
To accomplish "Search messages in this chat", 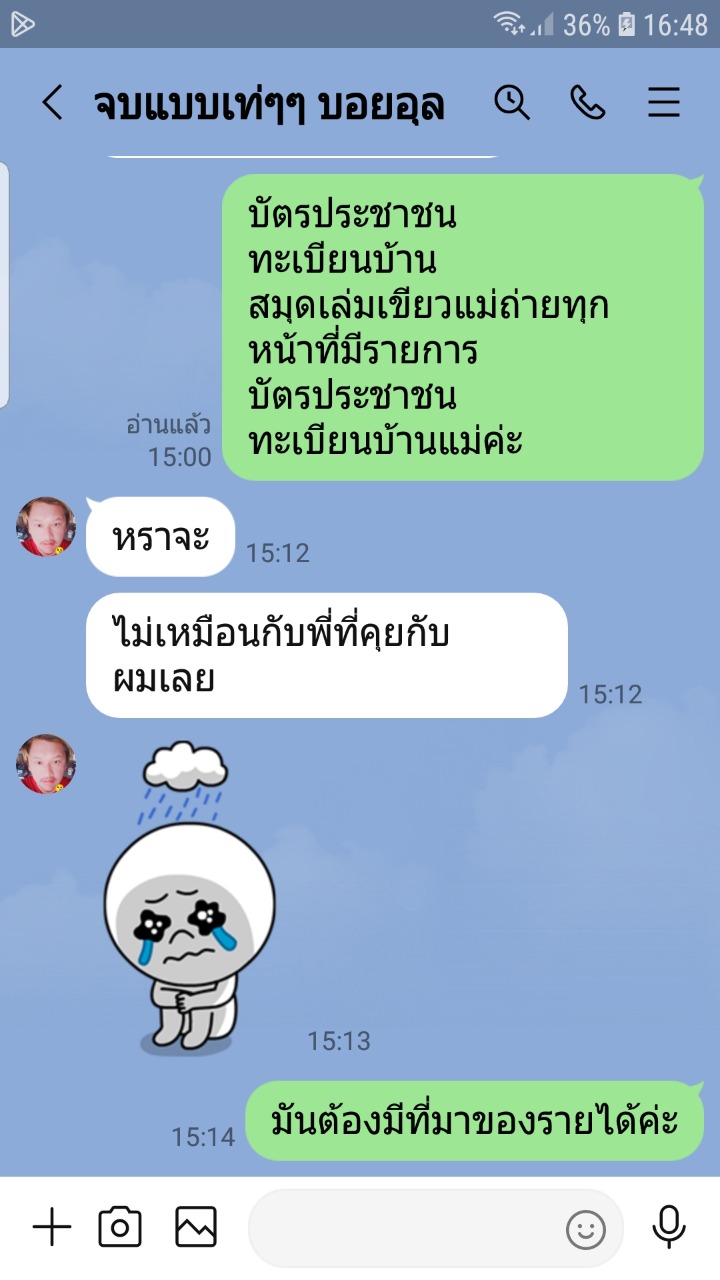I will pyautogui.click(x=512, y=103).
